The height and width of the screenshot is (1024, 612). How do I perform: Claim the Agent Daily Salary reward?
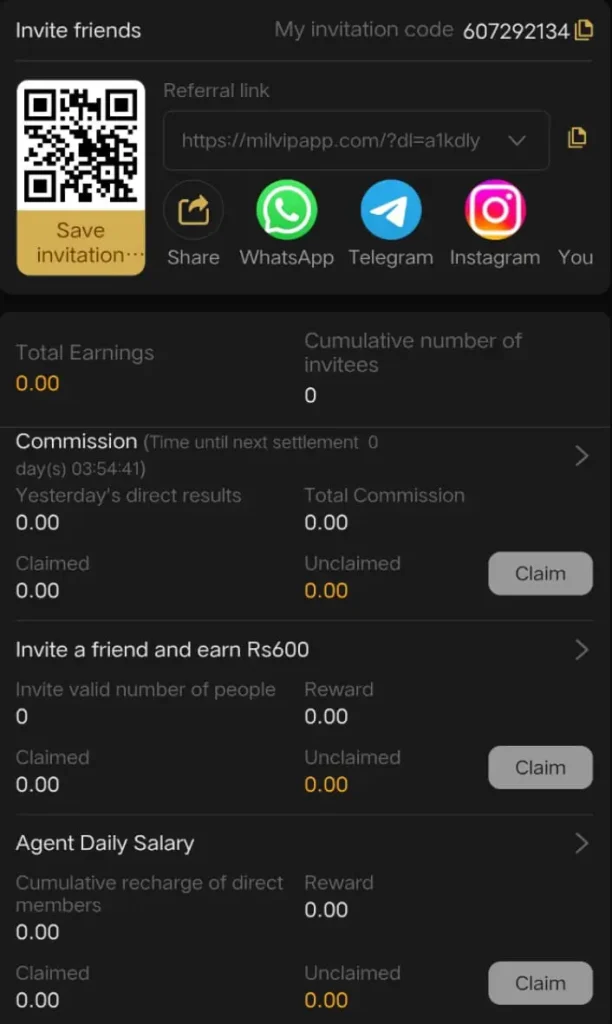pos(540,984)
